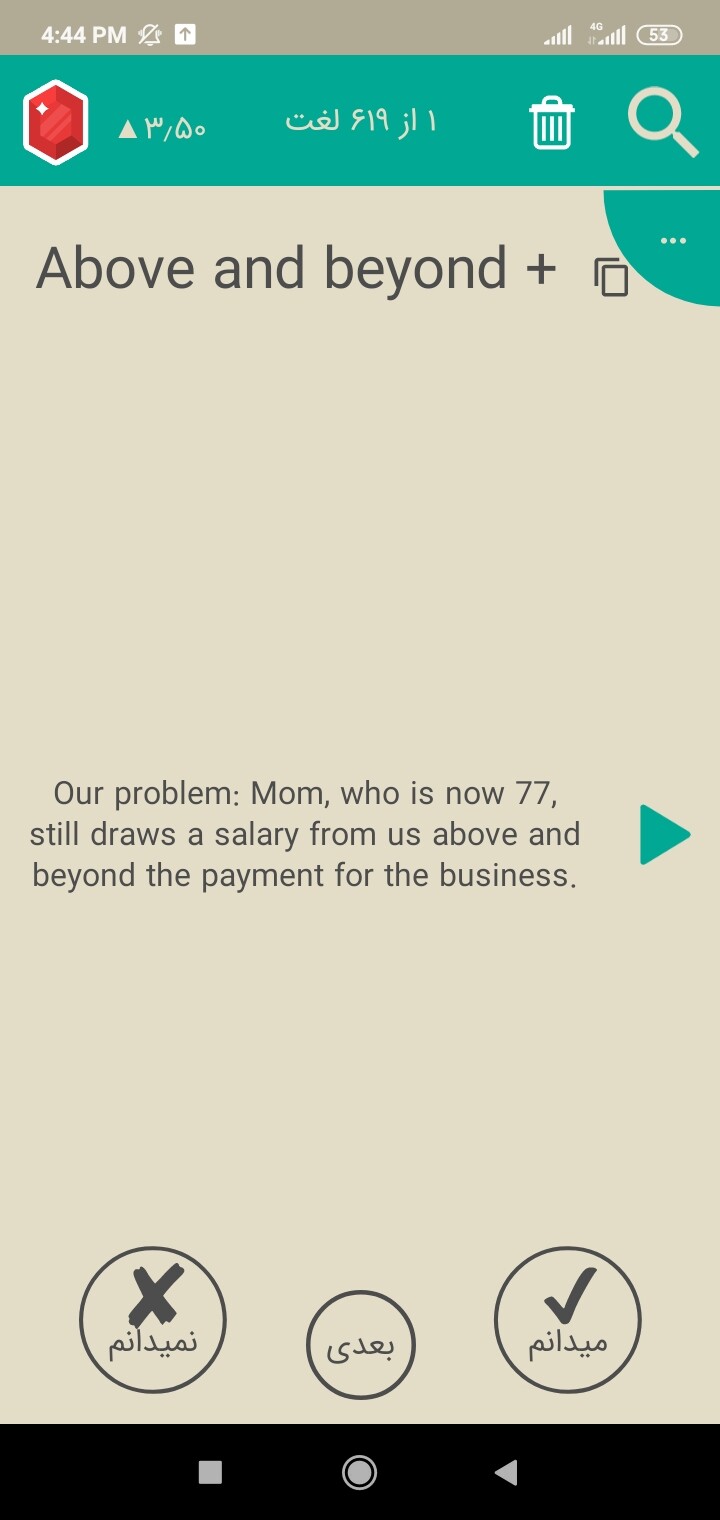Mark the word as نمیدانم
The height and width of the screenshot is (1520, 720).
(x=153, y=1319)
